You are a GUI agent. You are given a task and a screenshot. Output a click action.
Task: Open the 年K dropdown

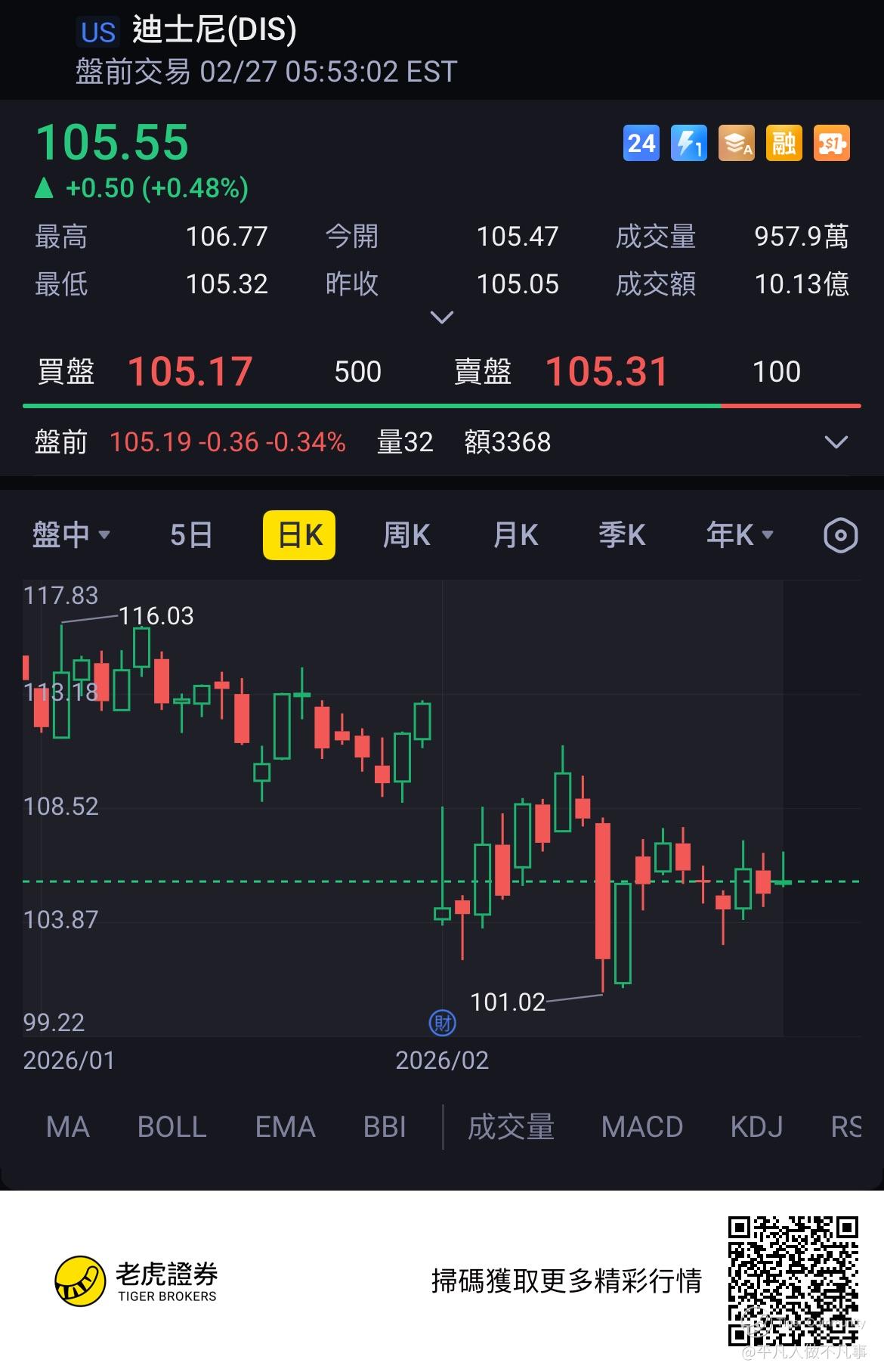(739, 535)
